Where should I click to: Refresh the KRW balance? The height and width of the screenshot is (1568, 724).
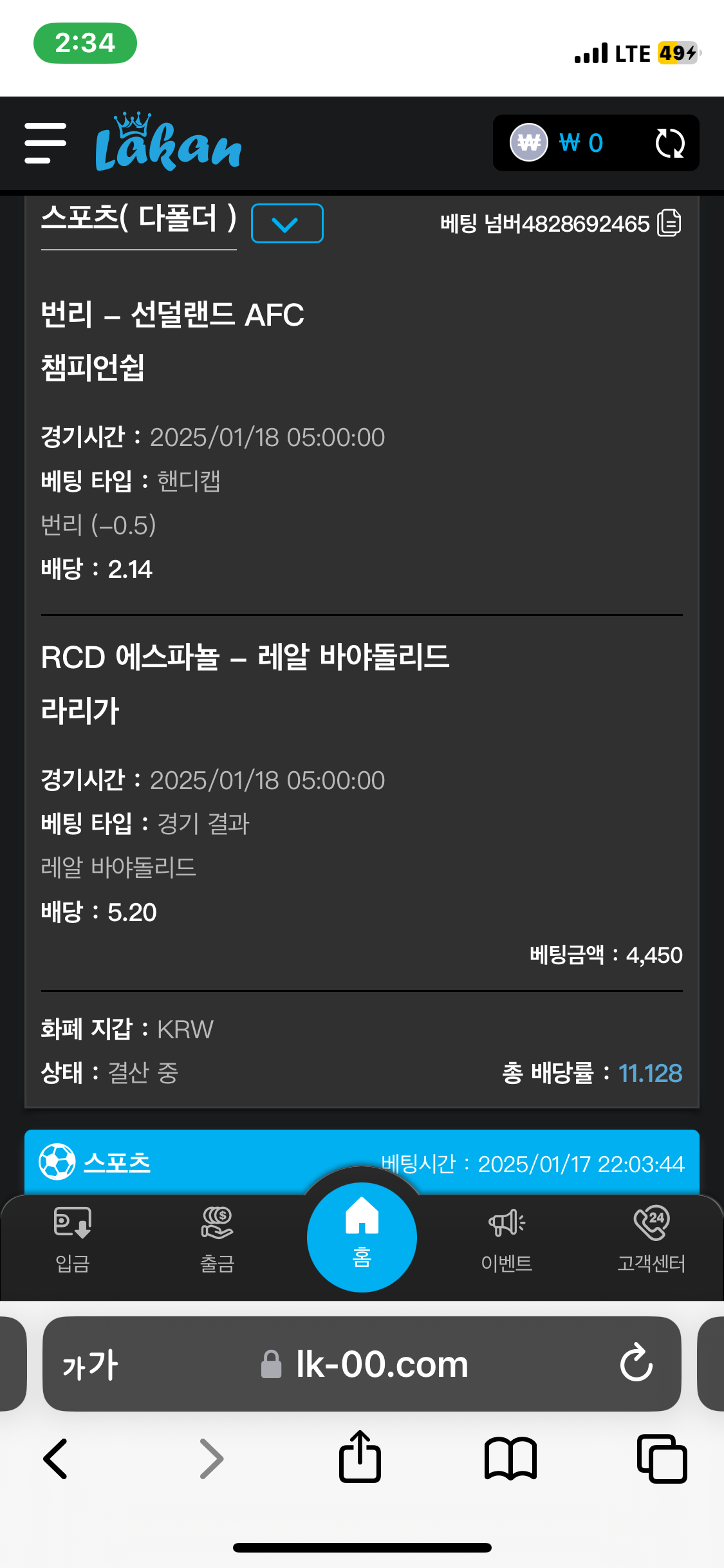tap(669, 143)
